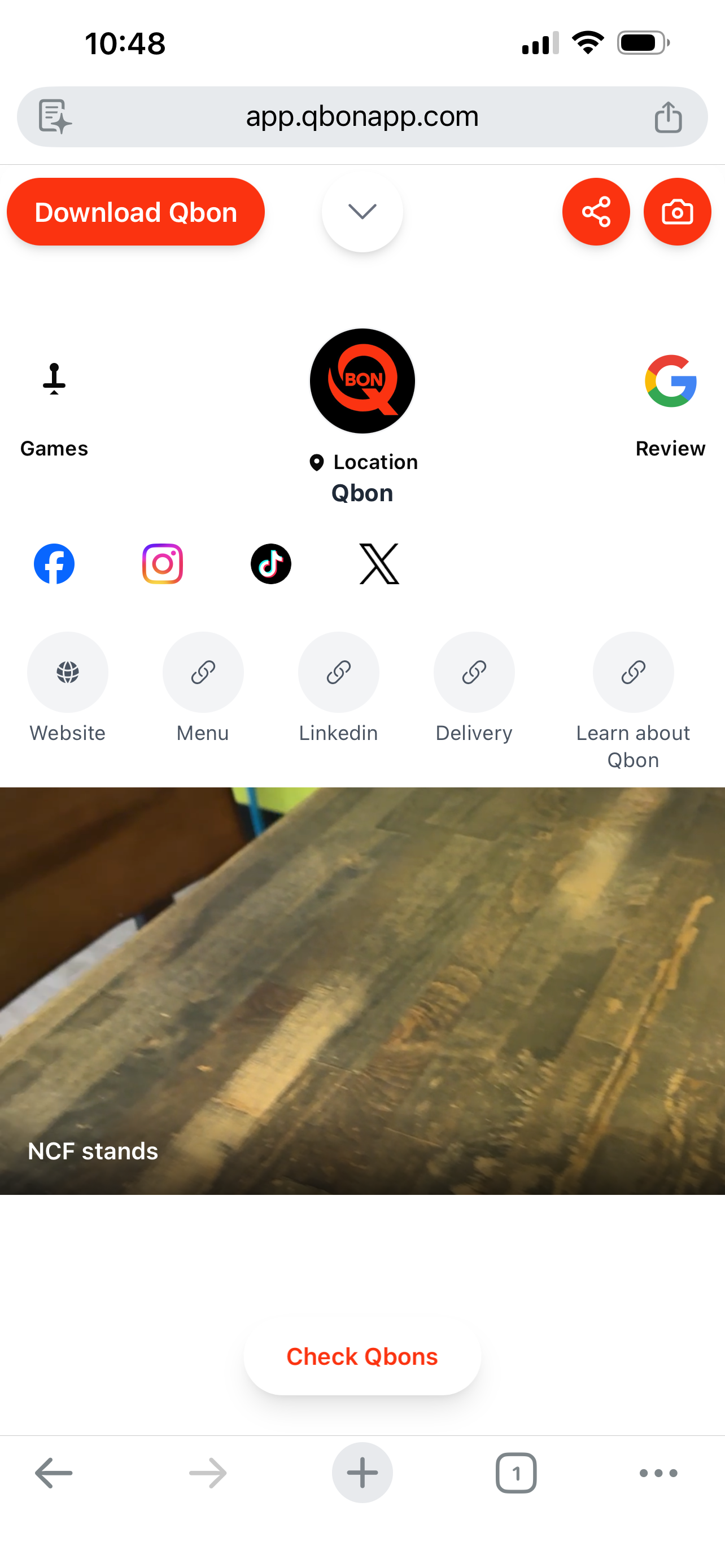Visit the Facebook page
Image resolution: width=725 pixels, height=1568 pixels.
[x=54, y=564]
